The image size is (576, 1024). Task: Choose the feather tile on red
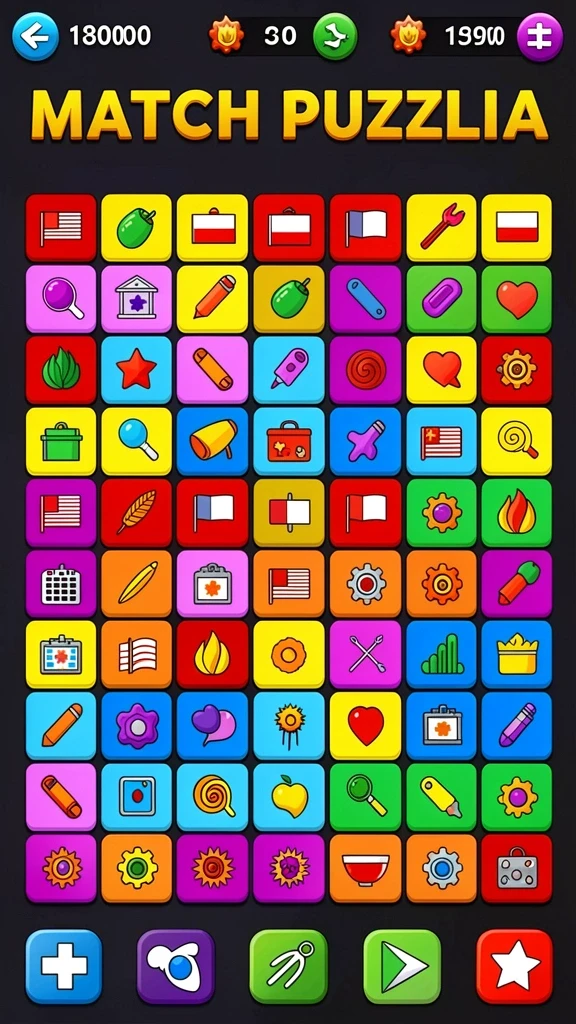(x=136, y=513)
